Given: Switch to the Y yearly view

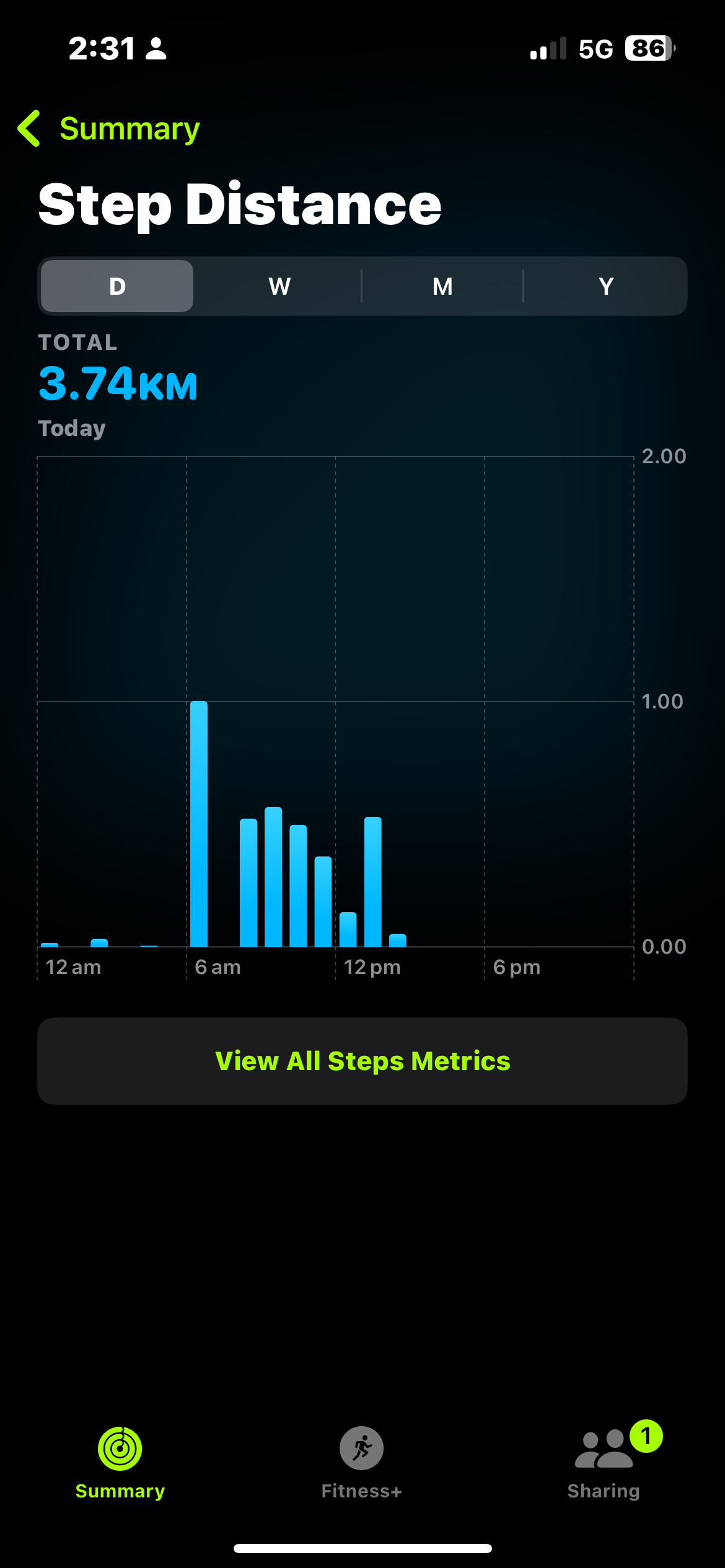Looking at the screenshot, I should point(605,286).
